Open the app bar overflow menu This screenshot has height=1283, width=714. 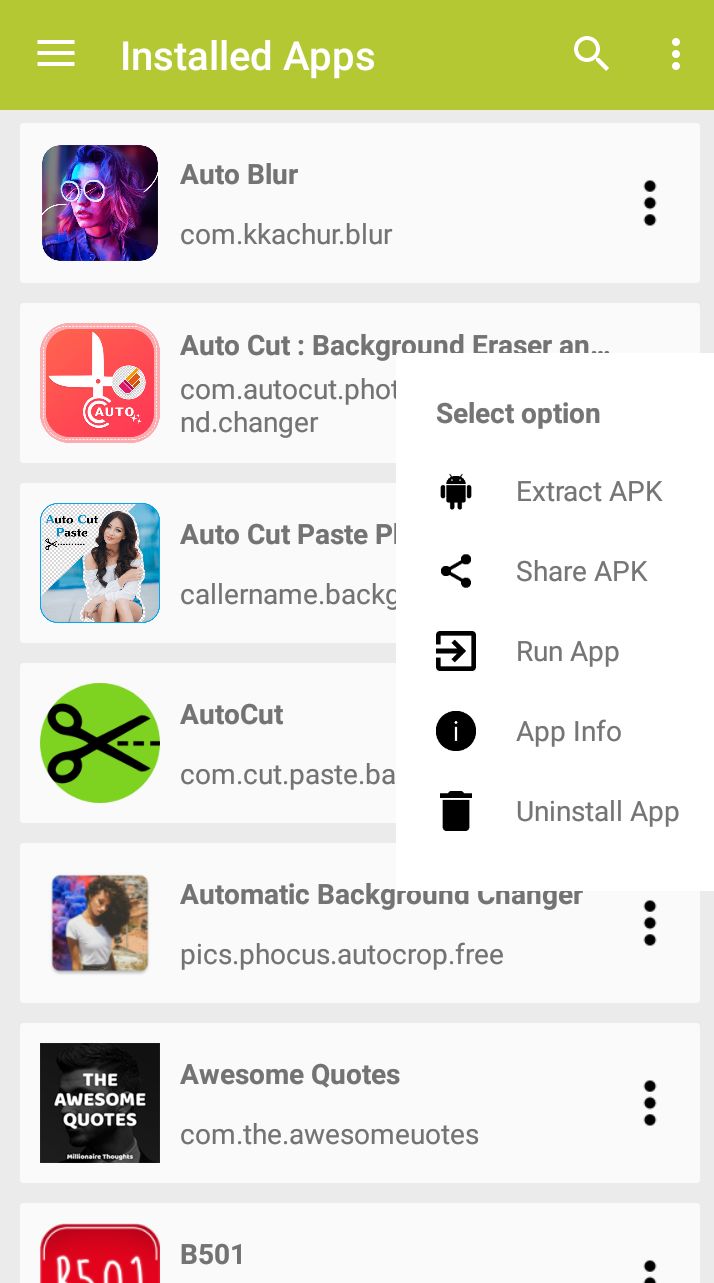pos(676,54)
